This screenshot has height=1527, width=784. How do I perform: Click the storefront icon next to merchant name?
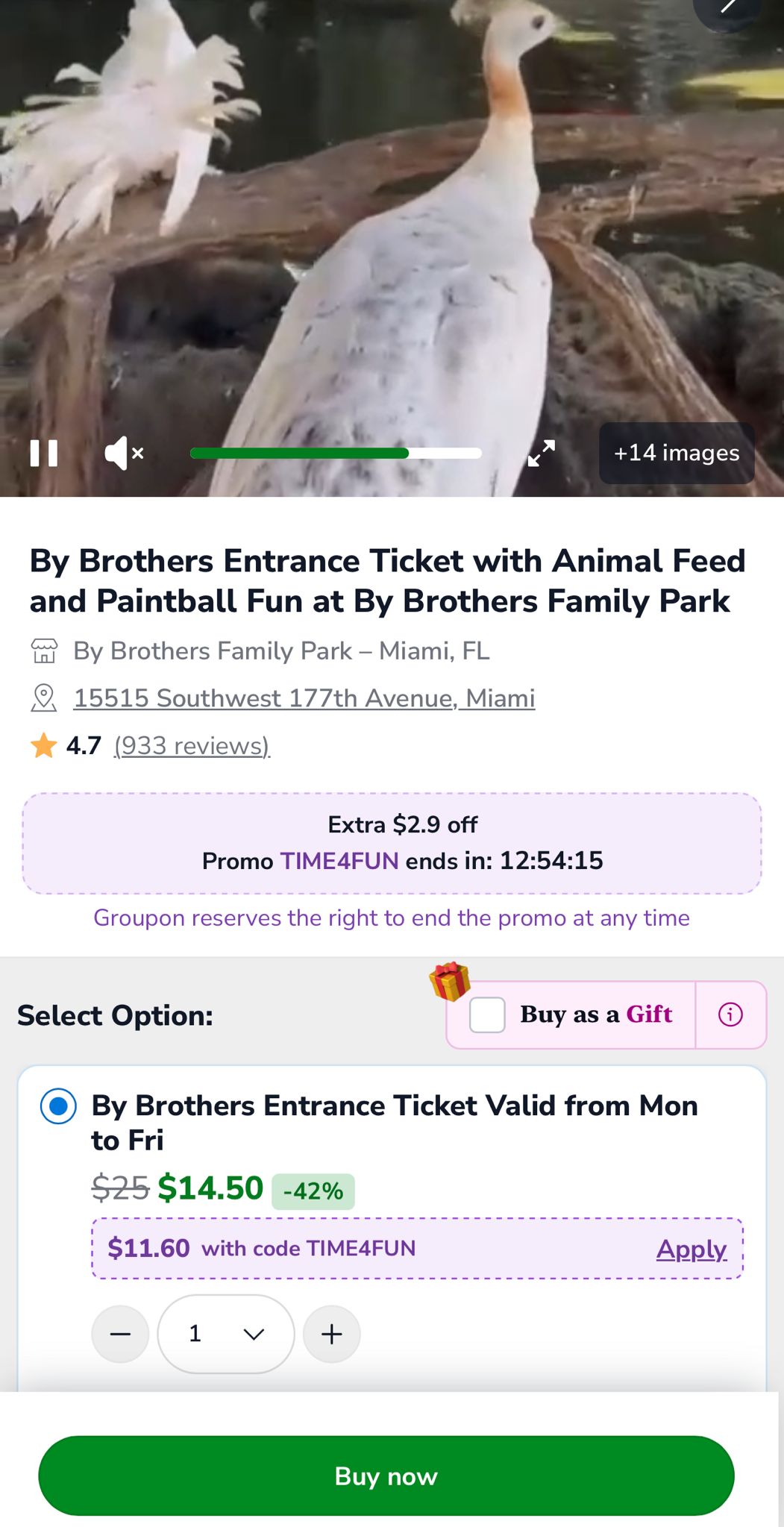click(x=44, y=650)
